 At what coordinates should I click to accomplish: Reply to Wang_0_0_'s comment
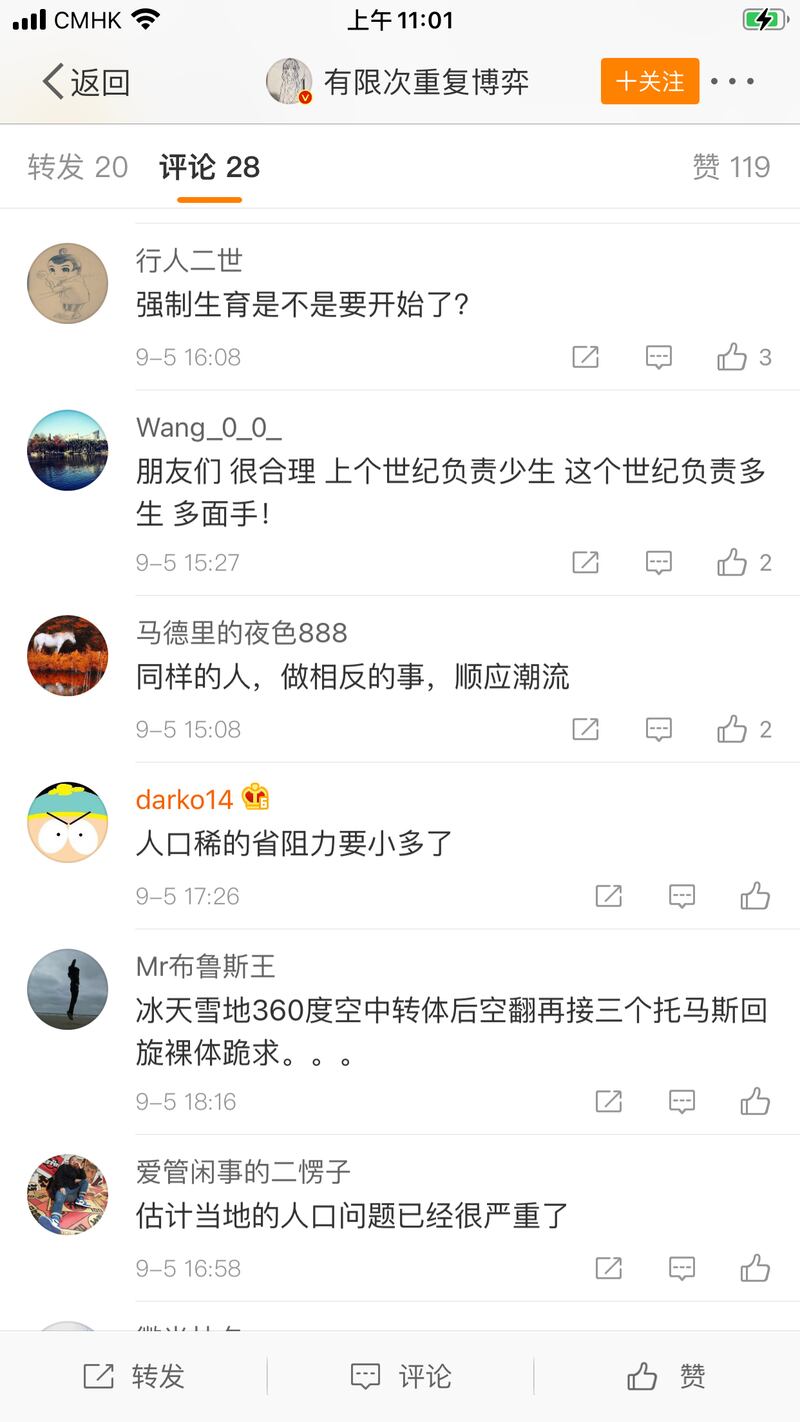point(658,562)
